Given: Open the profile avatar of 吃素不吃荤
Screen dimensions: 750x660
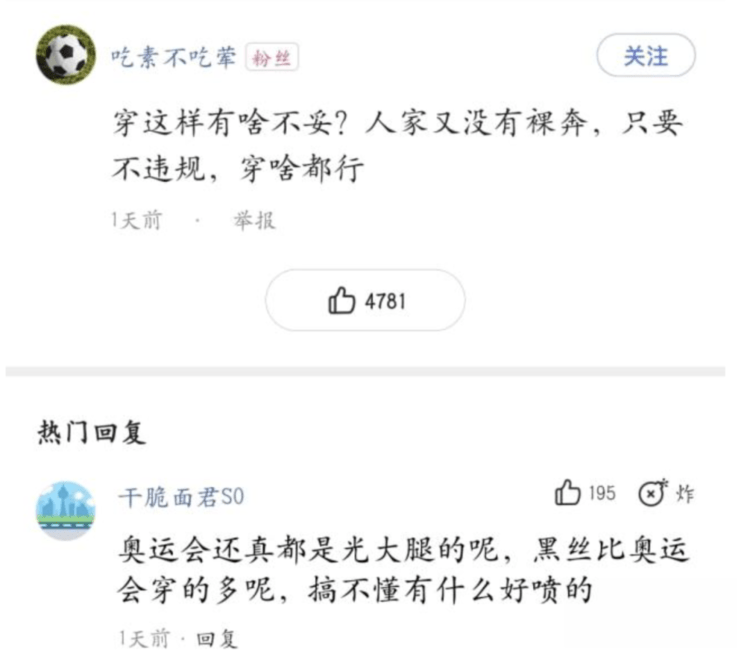Looking at the screenshot, I should click(x=66, y=54).
